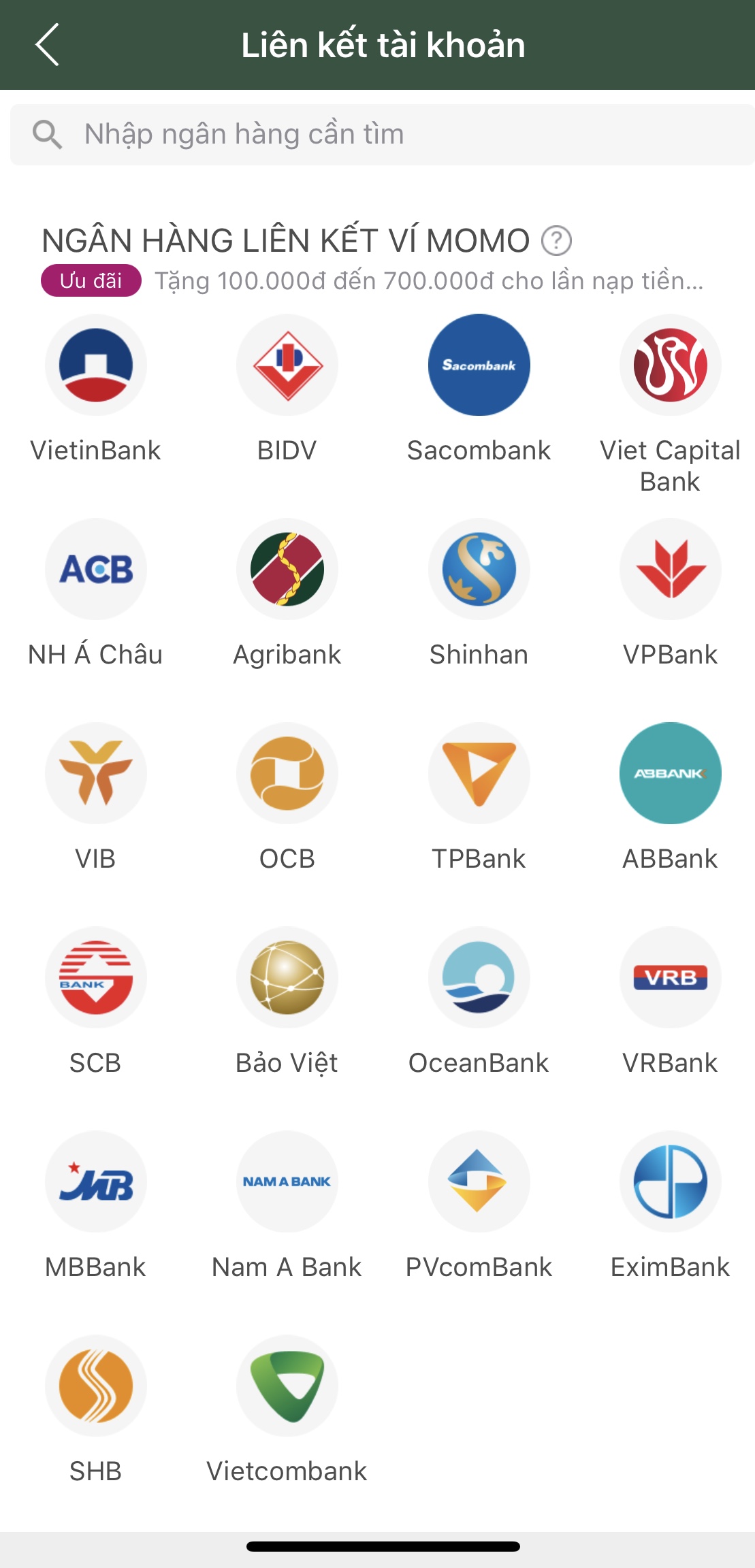Go back from Liên kết tài khoản
The image size is (755, 1568).
[x=47, y=45]
